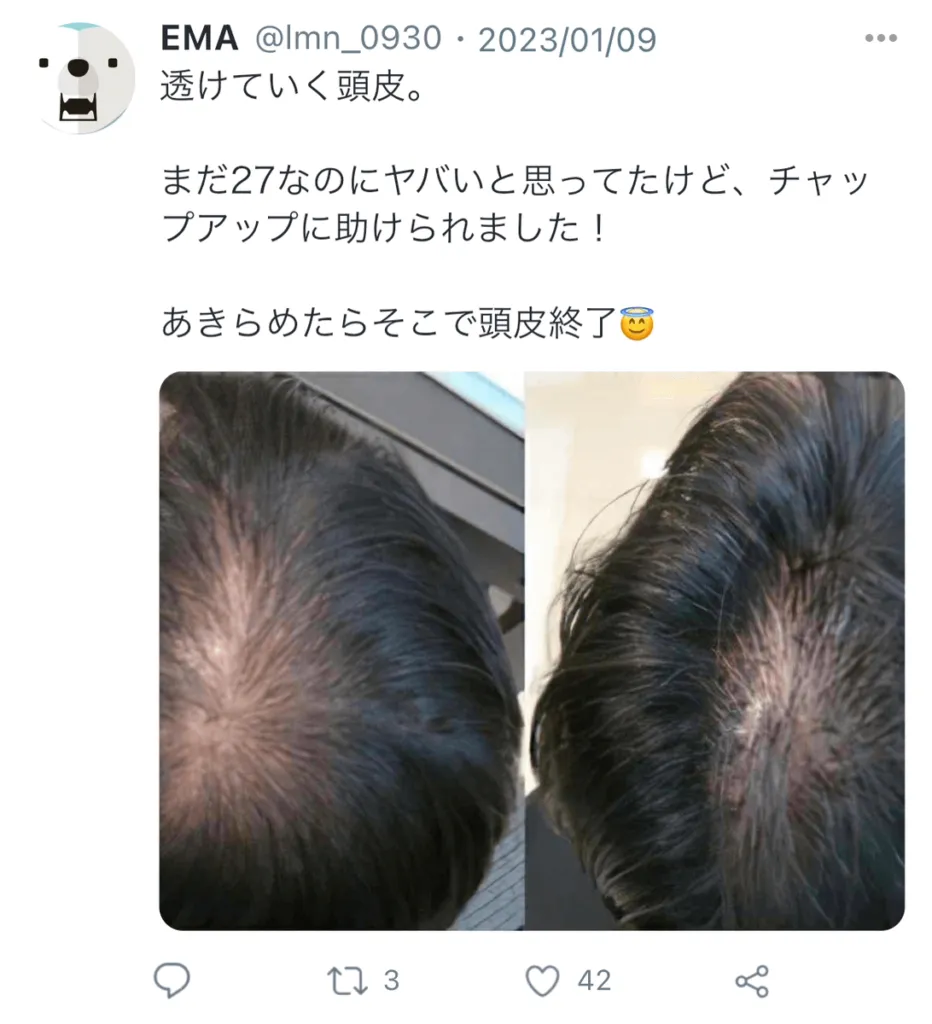The height and width of the screenshot is (1024, 932).
Task: Open the @lmn_0930 handle link
Action: tap(349, 39)
